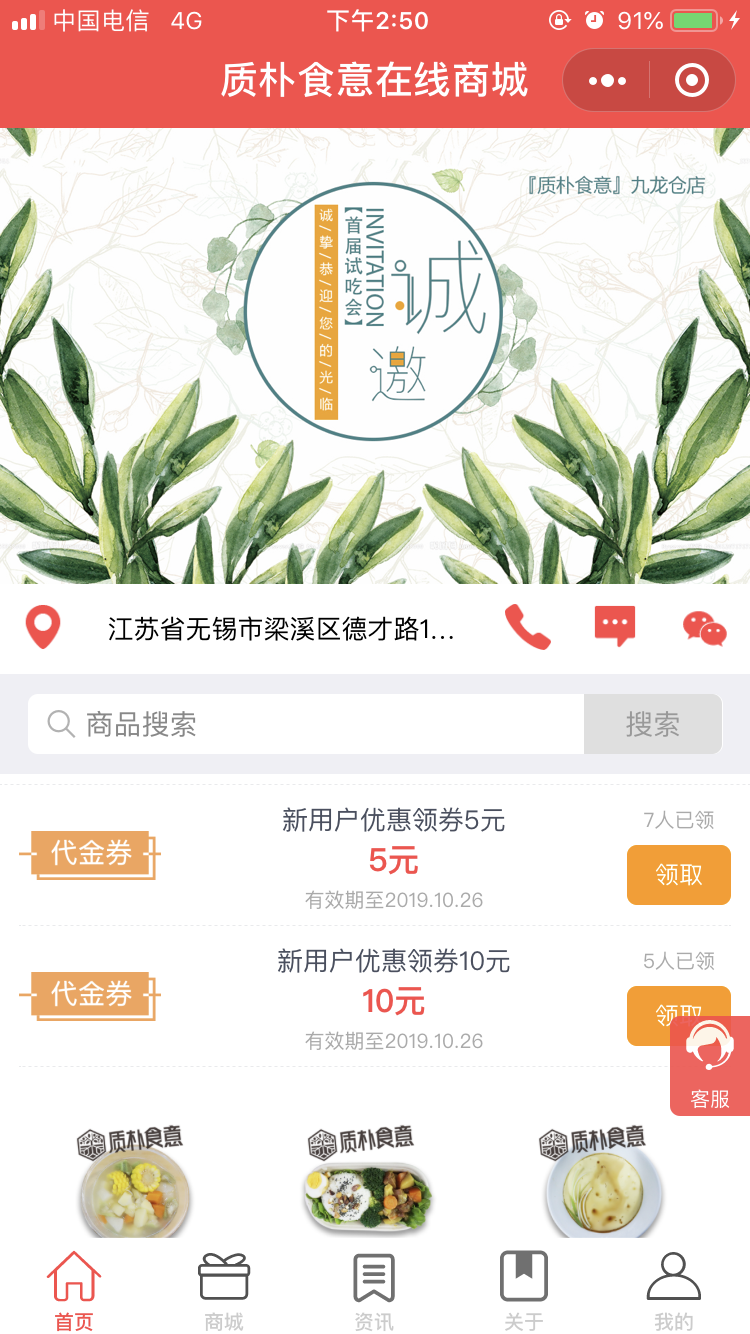Go to the 首页 tab
750x1334 pixels.
tap(74, 1290)
